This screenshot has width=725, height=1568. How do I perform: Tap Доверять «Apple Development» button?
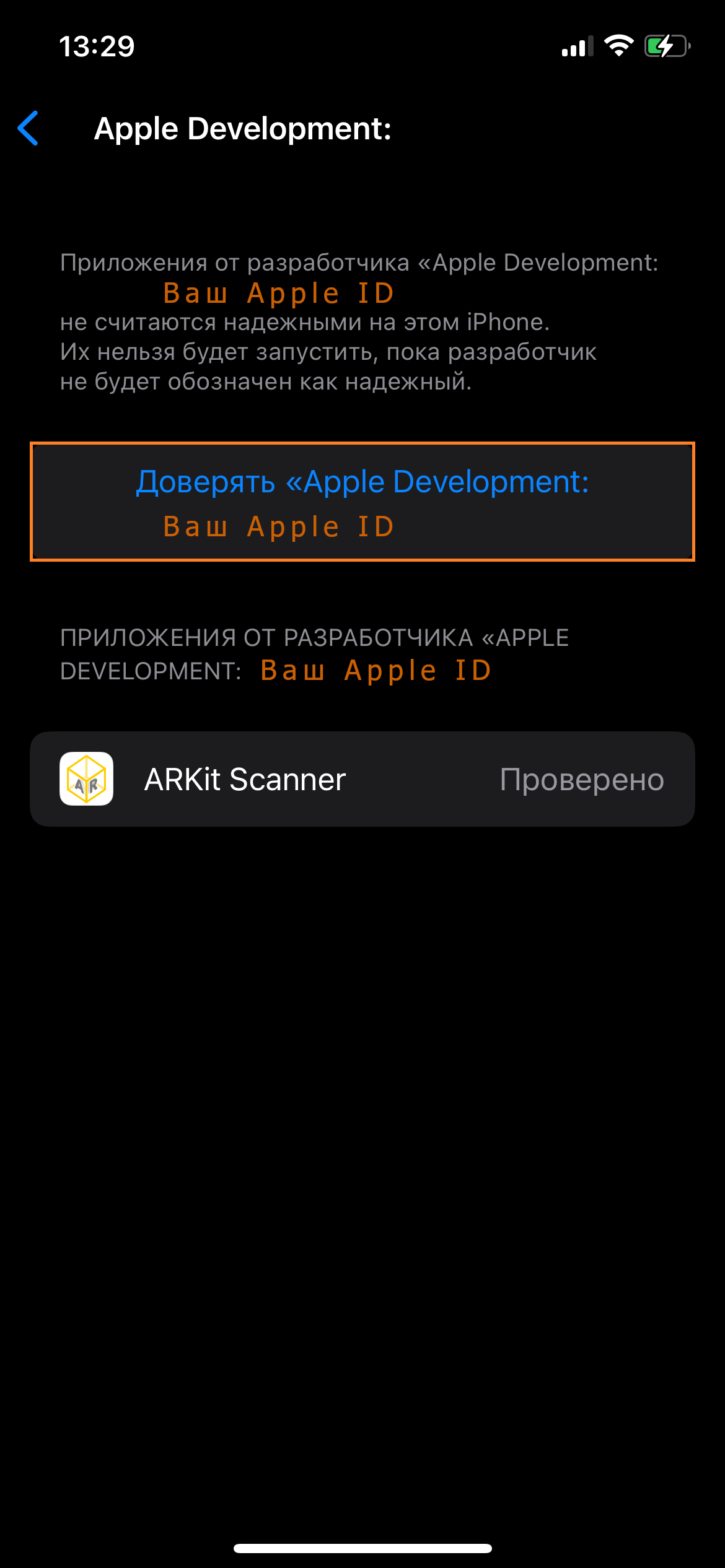coord(362,501)
